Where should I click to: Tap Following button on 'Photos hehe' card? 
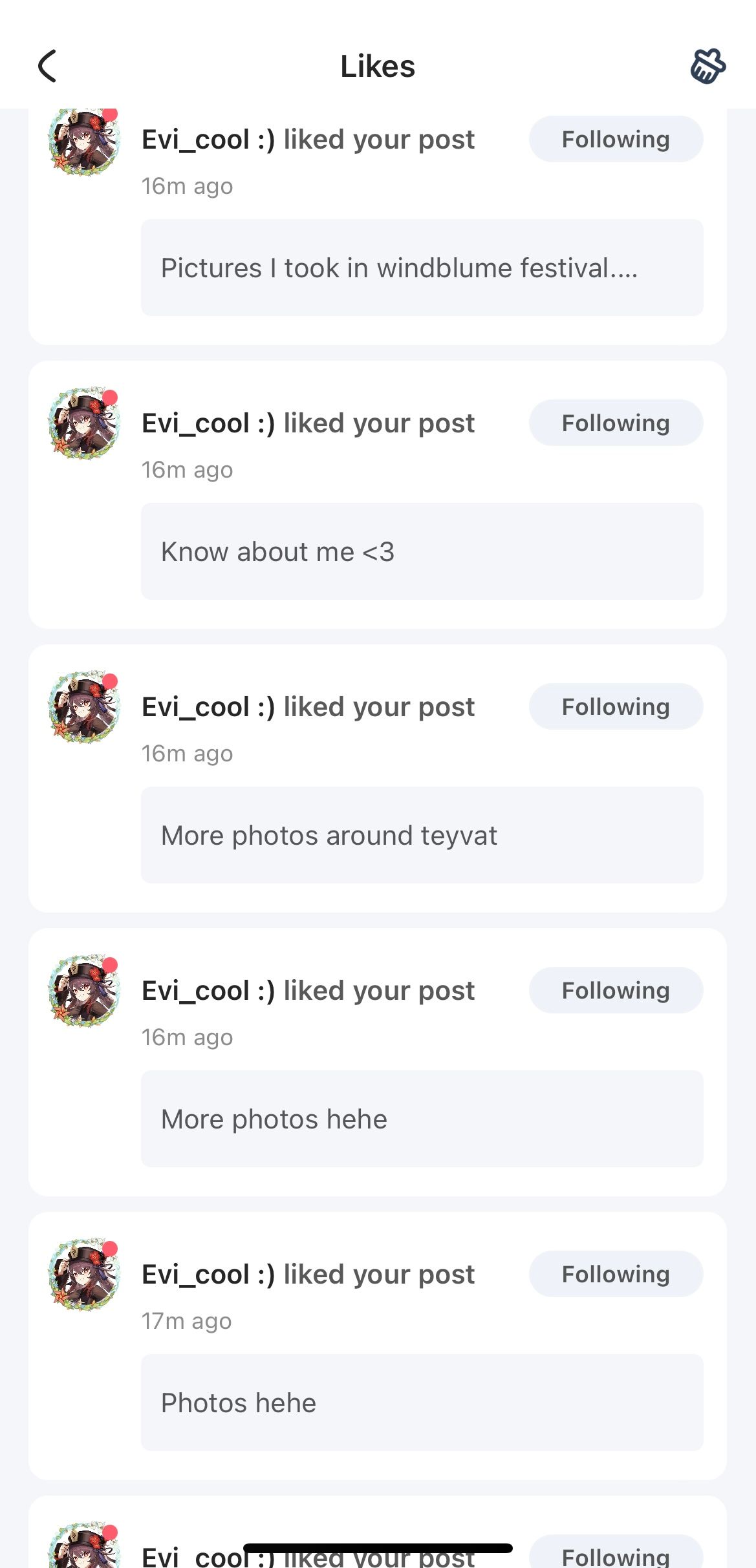pos(616,1274)
